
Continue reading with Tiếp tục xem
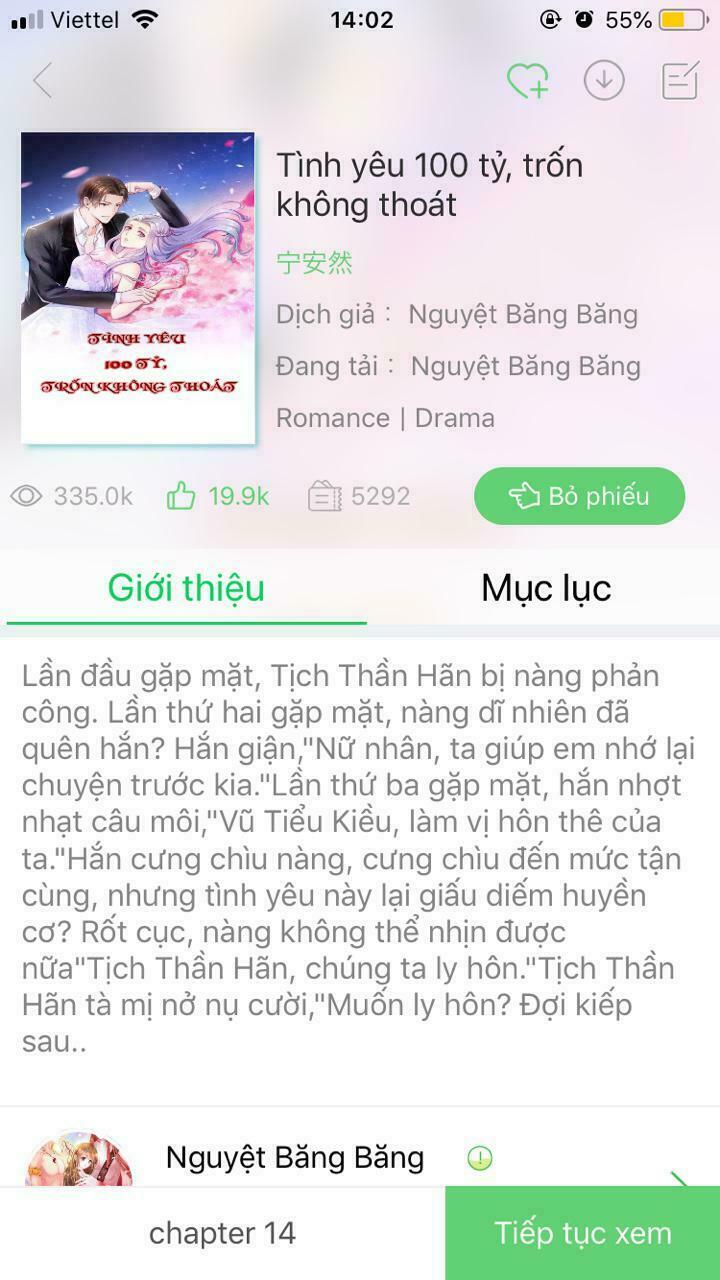coord(582,1233)
